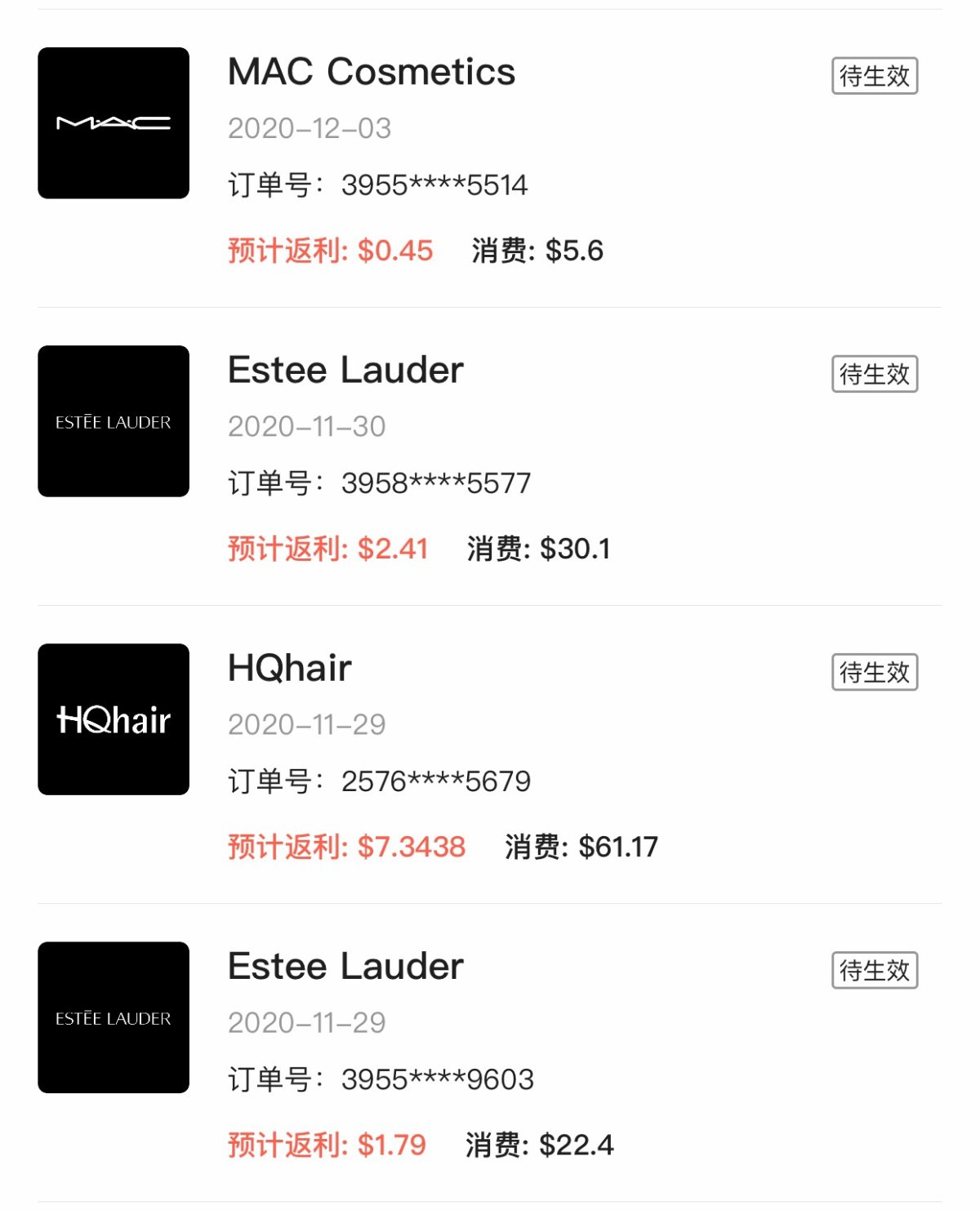The width and height of the screenshot is (980, 1210).
Task: Select the HQhair order thumbnail image
Action: pos(114,721)
